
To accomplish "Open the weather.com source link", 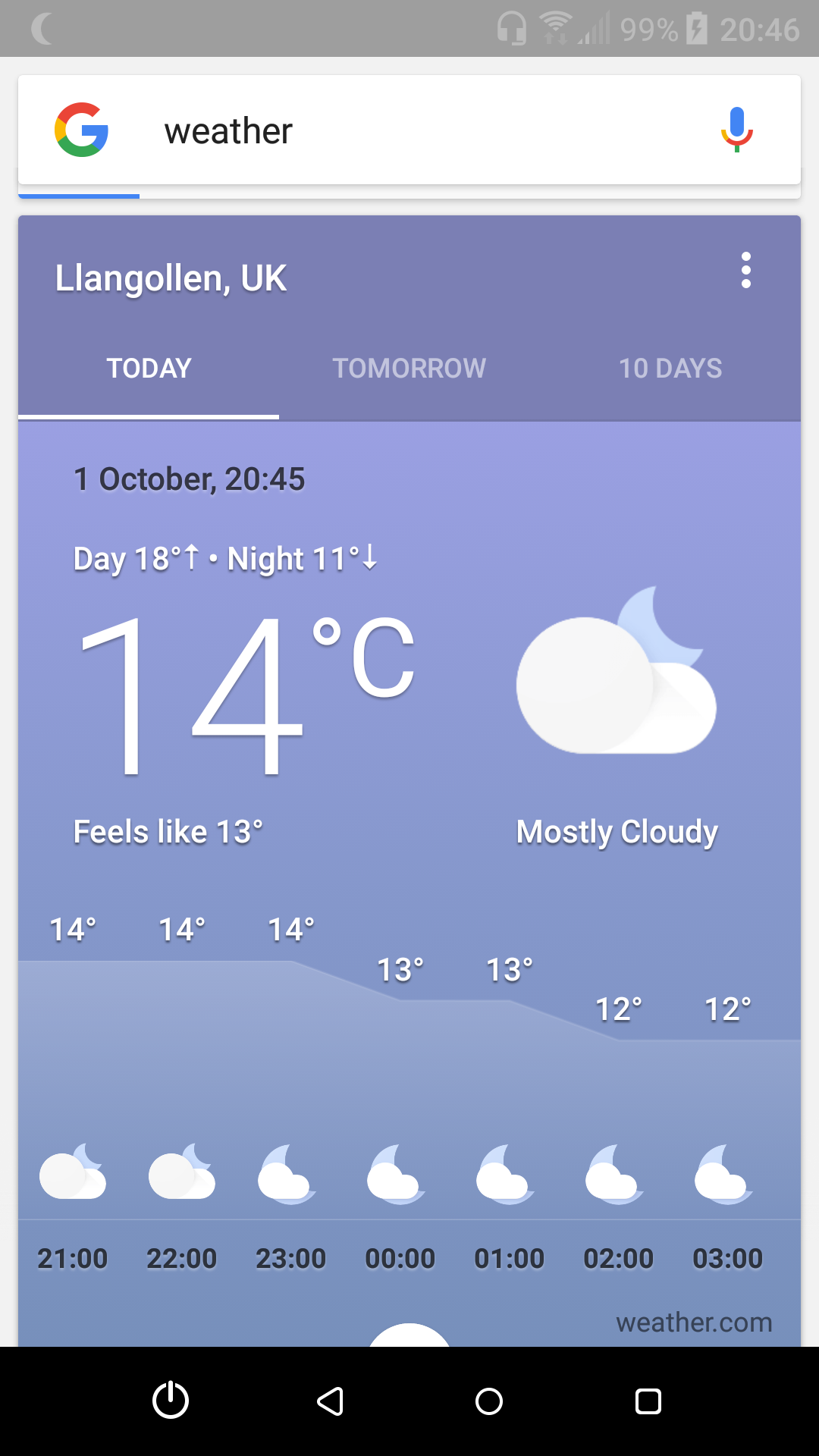I will (694, 1322).
